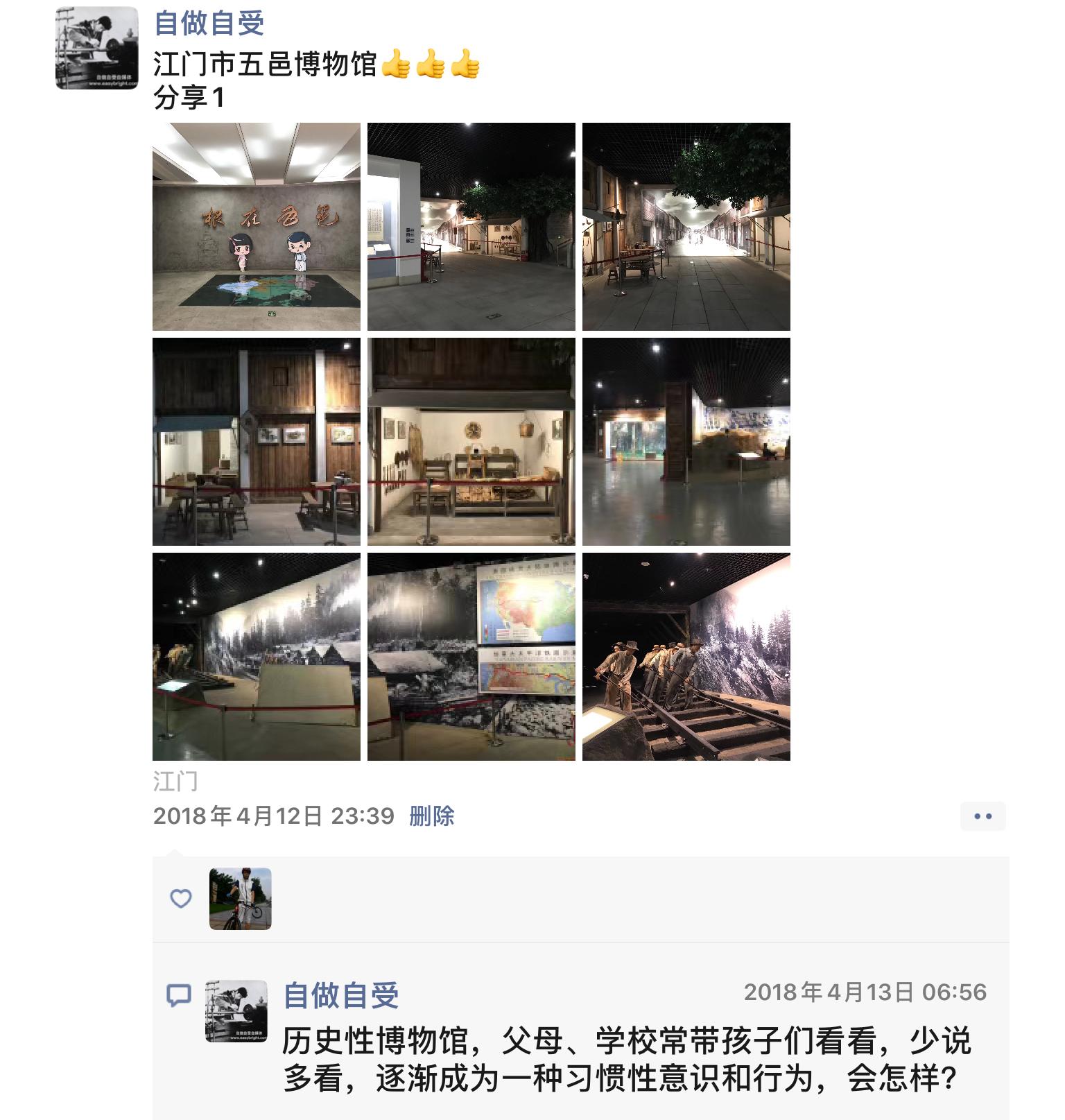Open photo of bright lit street corridor

pos(686,227)
